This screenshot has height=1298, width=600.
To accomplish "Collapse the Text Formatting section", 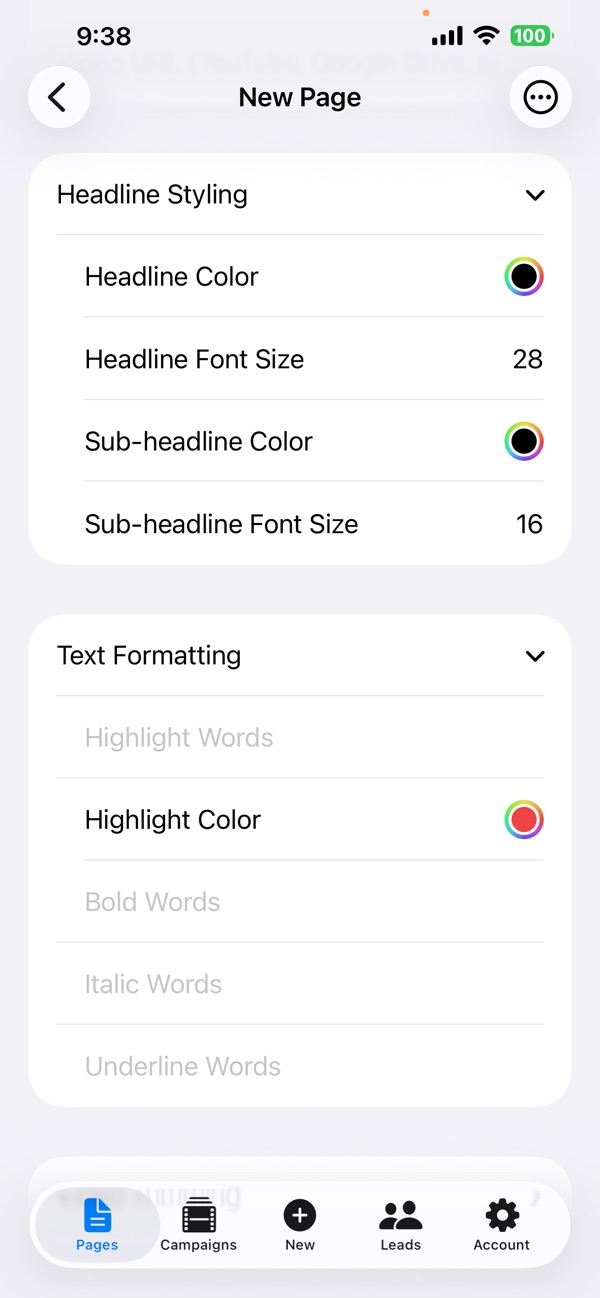I will pyautogui.click(x=535, y=656).
